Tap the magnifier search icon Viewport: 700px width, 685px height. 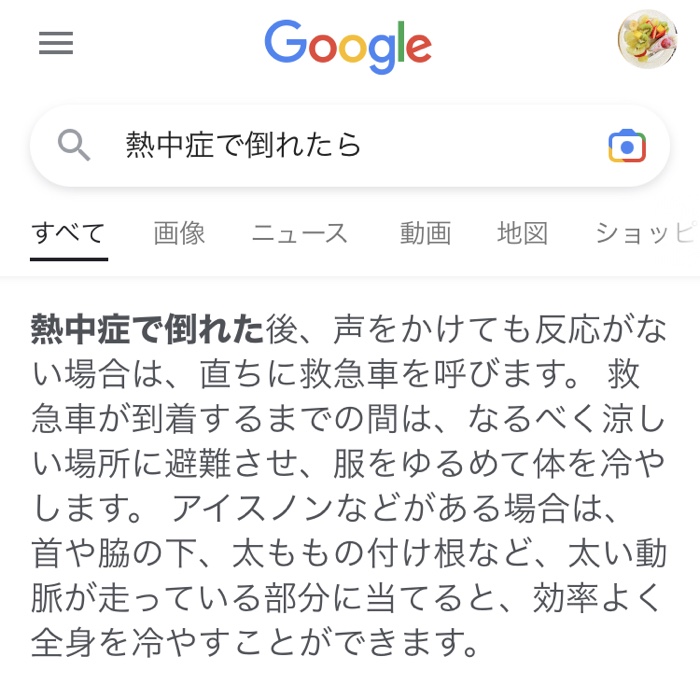(75, 146)
